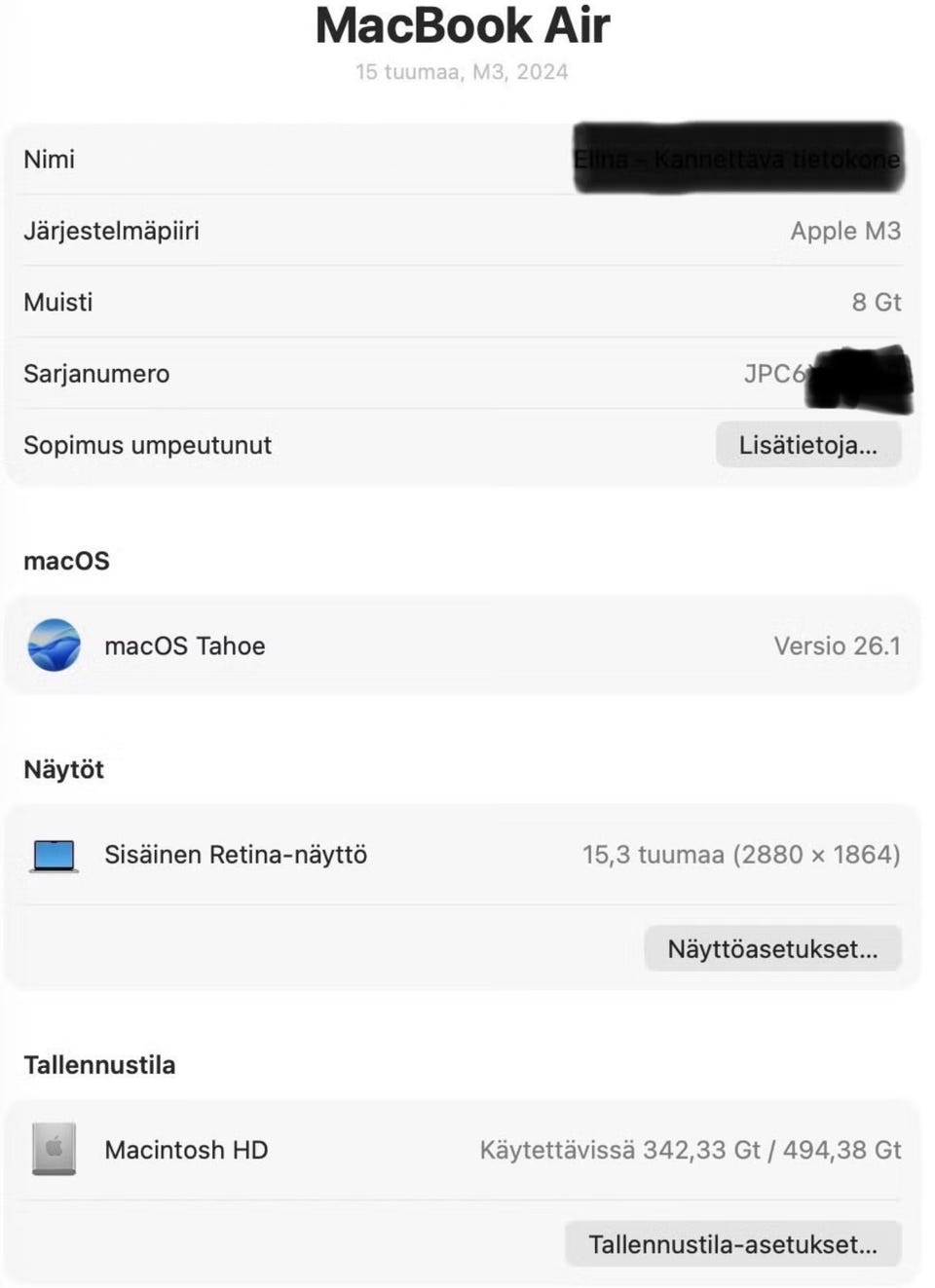Open Tallennustila-asetukset storage settings

coord(732,1244)
